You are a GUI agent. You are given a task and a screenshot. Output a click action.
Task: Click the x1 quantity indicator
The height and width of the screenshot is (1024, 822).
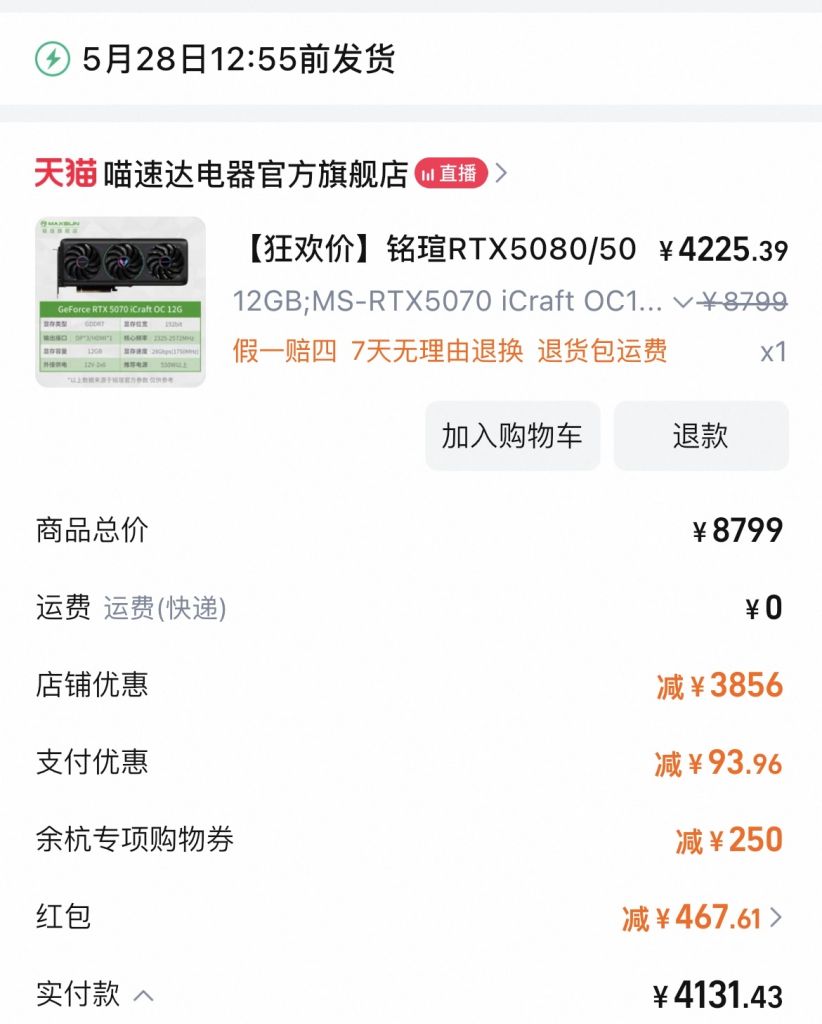[x=769, y=351]
